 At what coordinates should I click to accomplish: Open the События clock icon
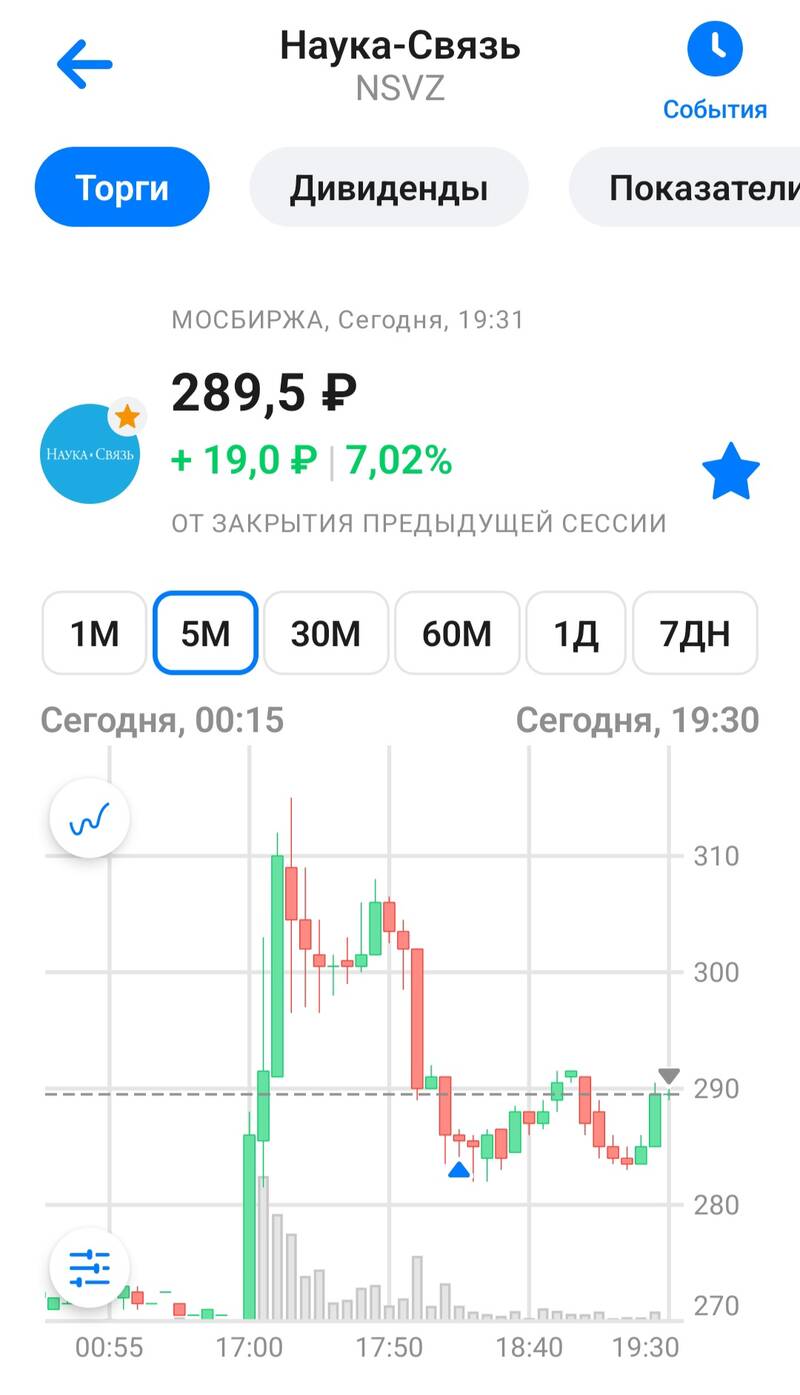[715, 48]
